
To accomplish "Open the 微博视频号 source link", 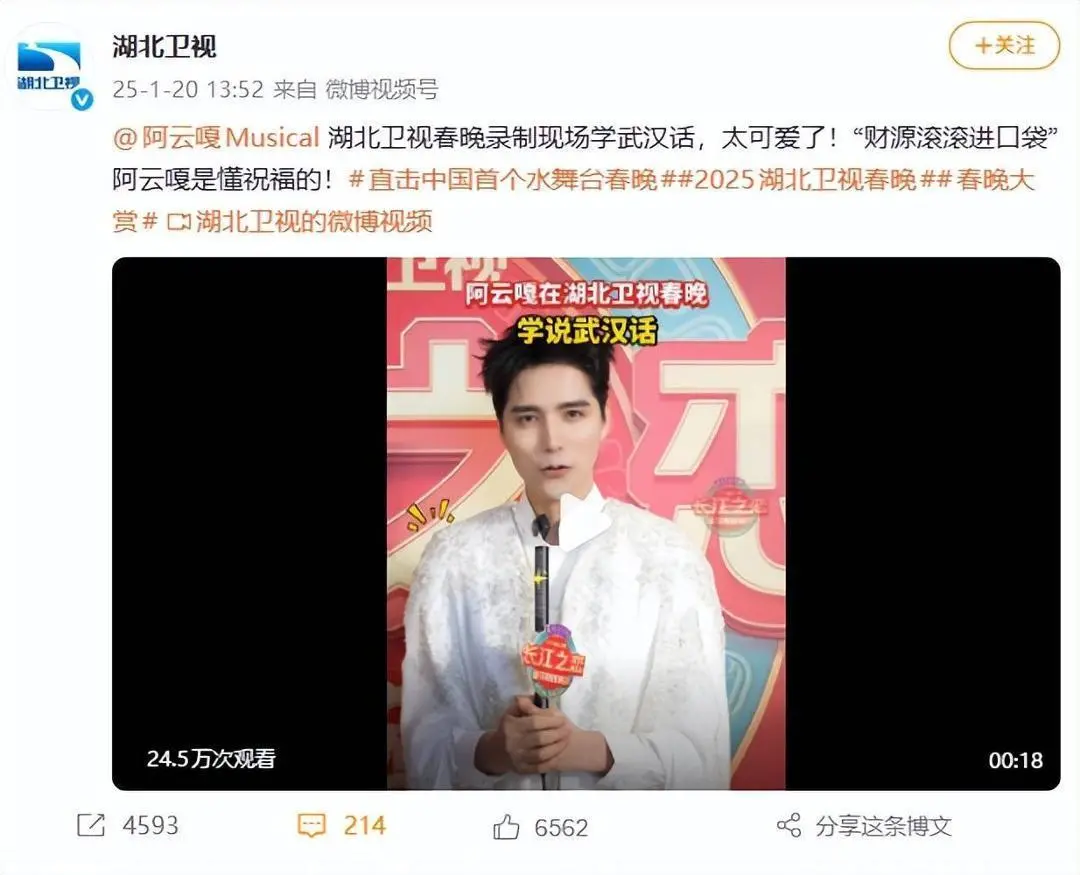I will click(382, 89).
